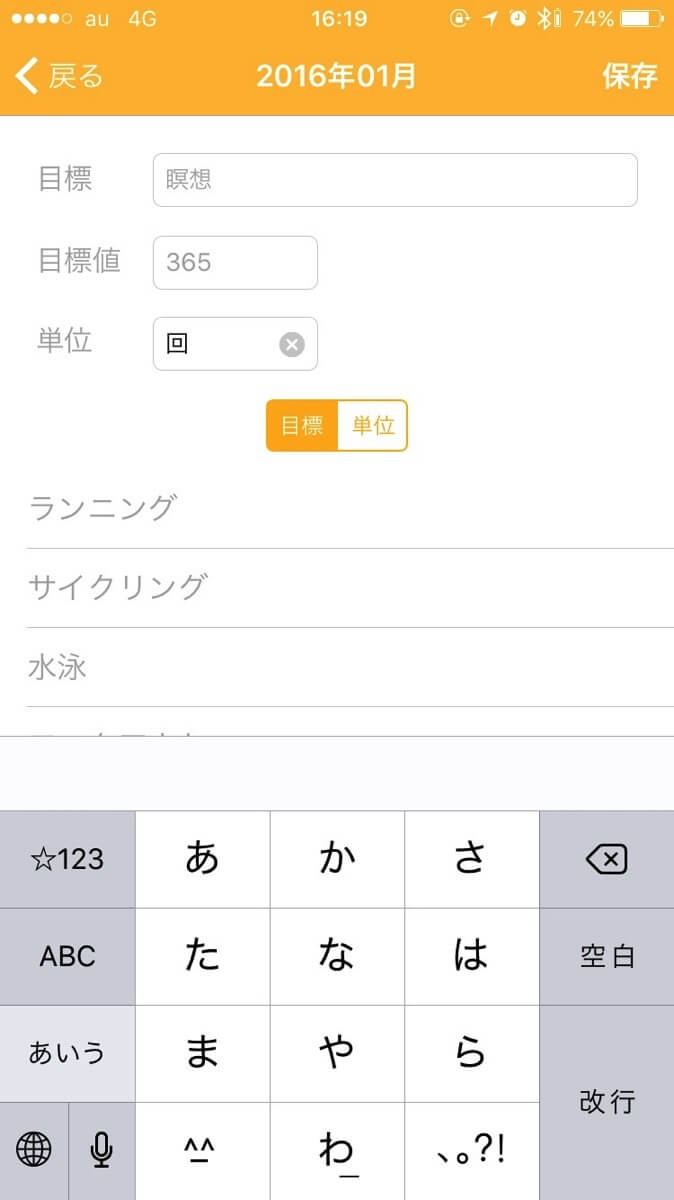Go back with the 戻る button
The width and height of the screenshot is (674, 1200).
[x=60, y=76]
